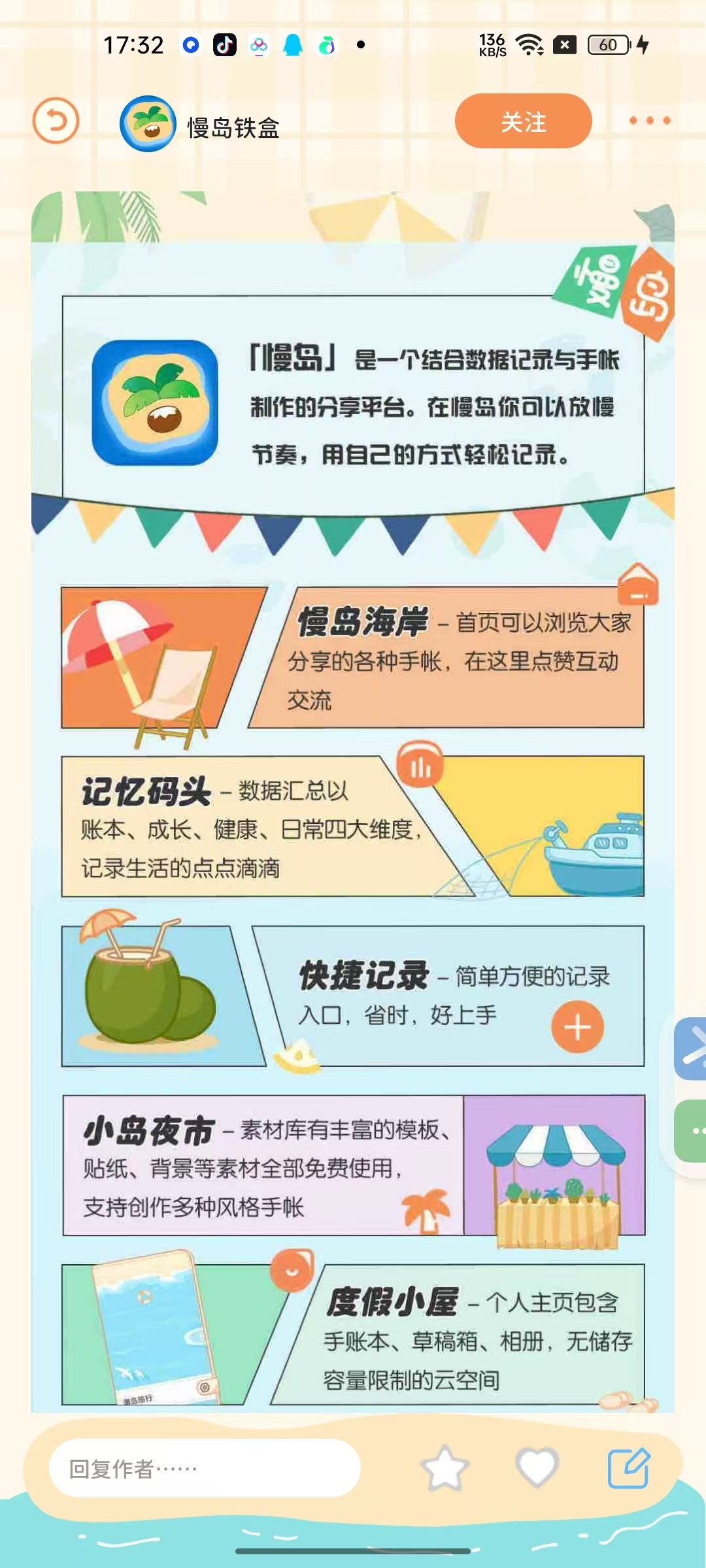Open the green floating side widget

[x=692, y=1131]
